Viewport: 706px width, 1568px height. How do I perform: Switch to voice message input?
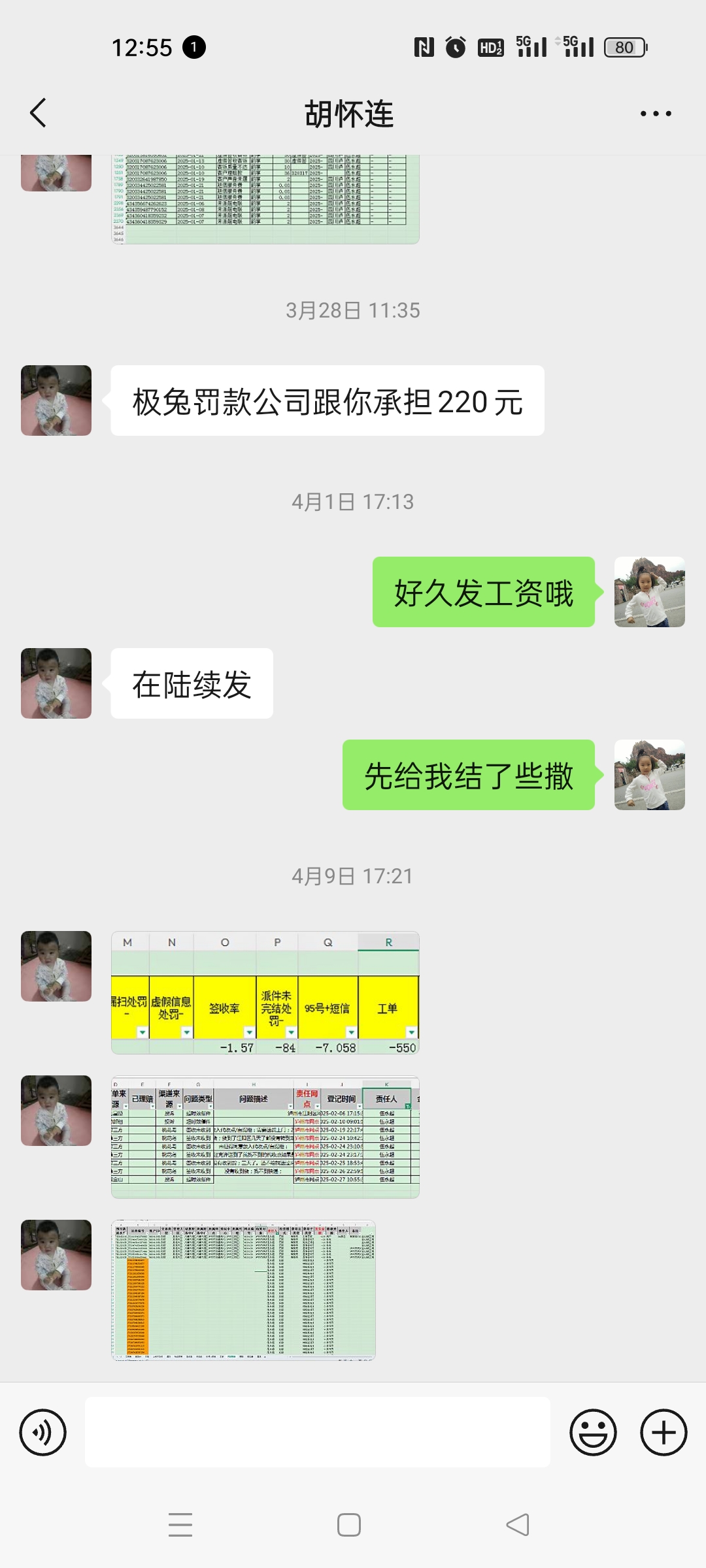click(43, 1433)
